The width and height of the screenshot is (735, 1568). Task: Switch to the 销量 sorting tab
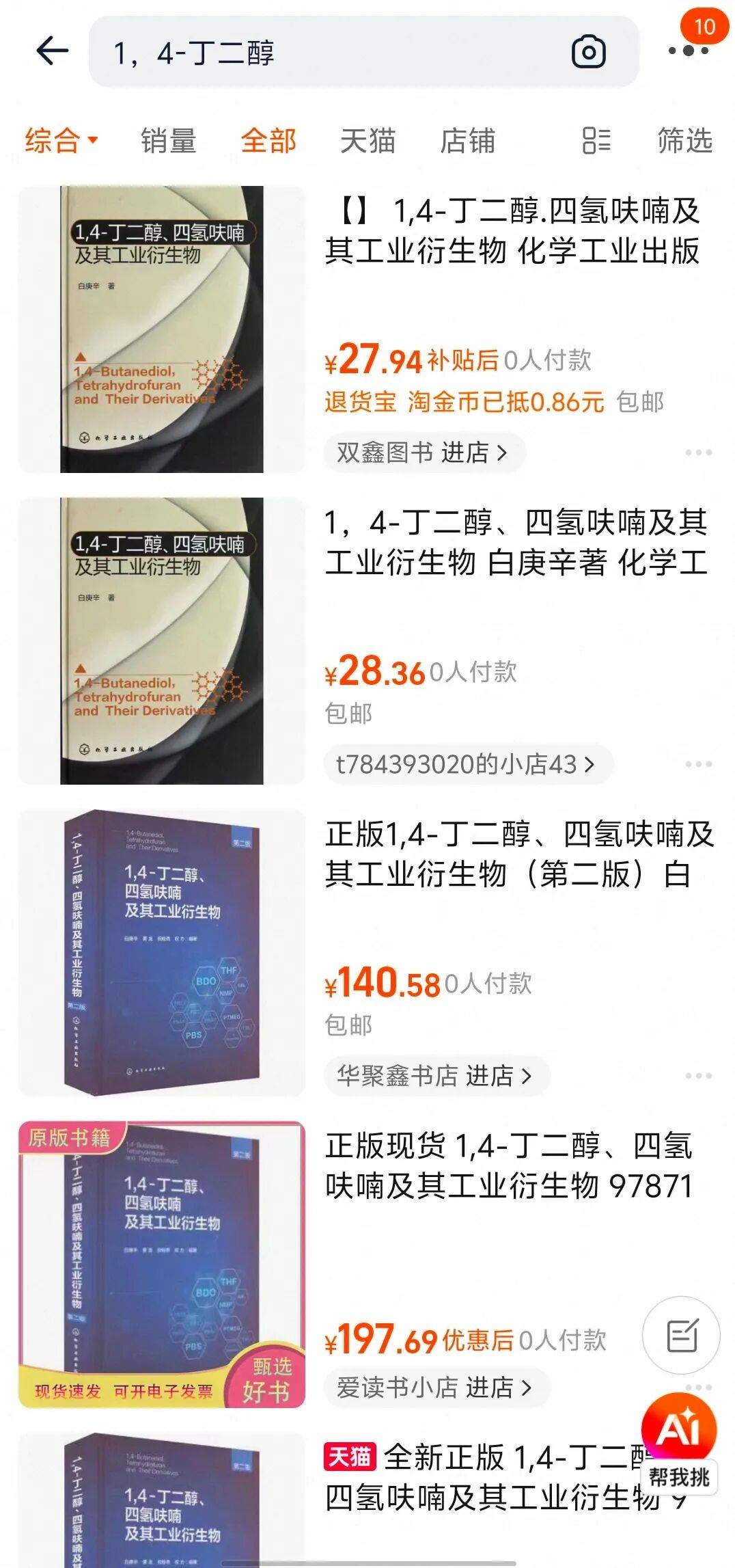167,140
